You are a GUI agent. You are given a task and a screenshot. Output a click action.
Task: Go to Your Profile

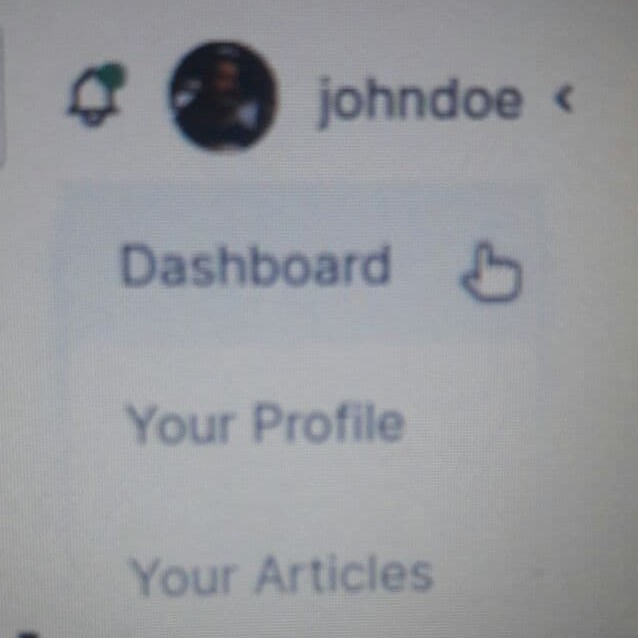click(x=266, y=425)
